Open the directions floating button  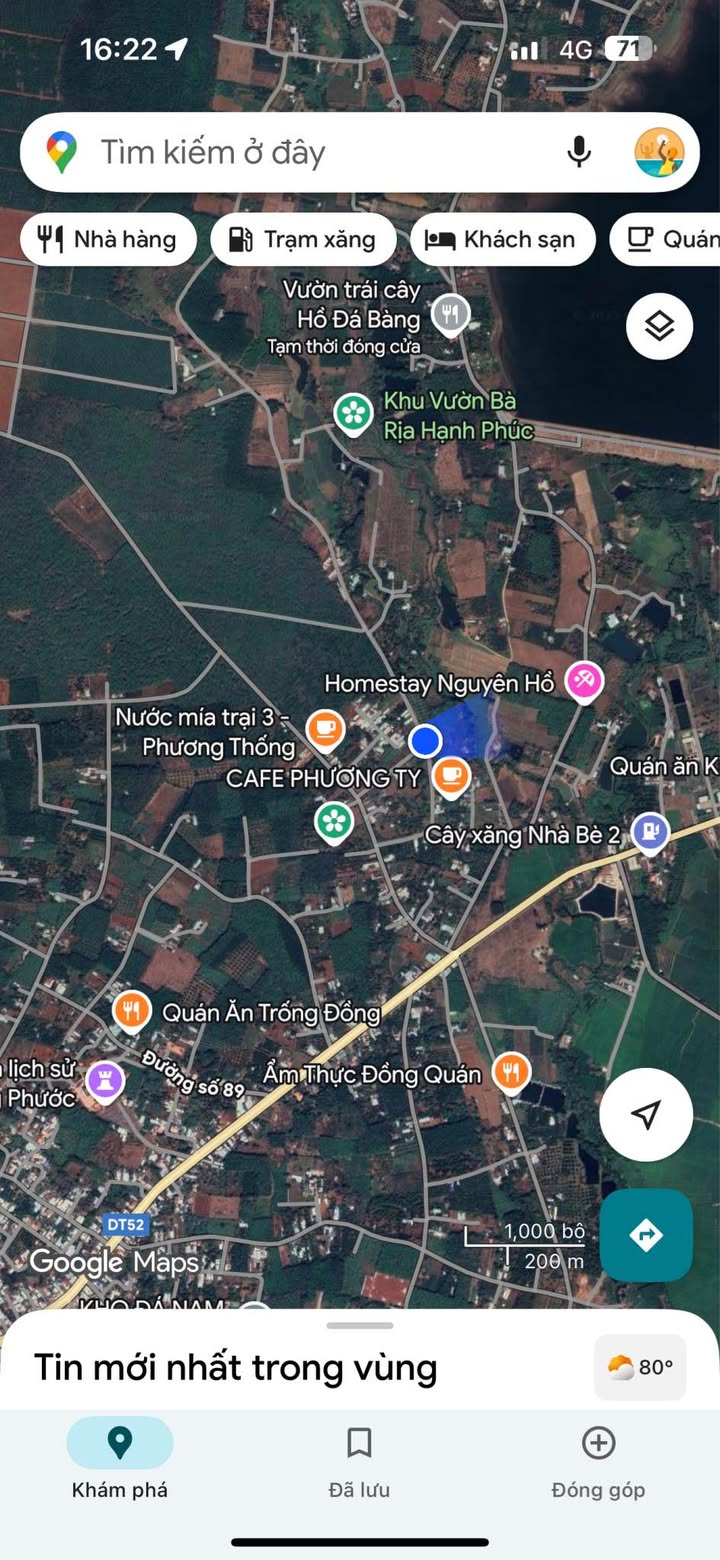(x=646, y=1235)
